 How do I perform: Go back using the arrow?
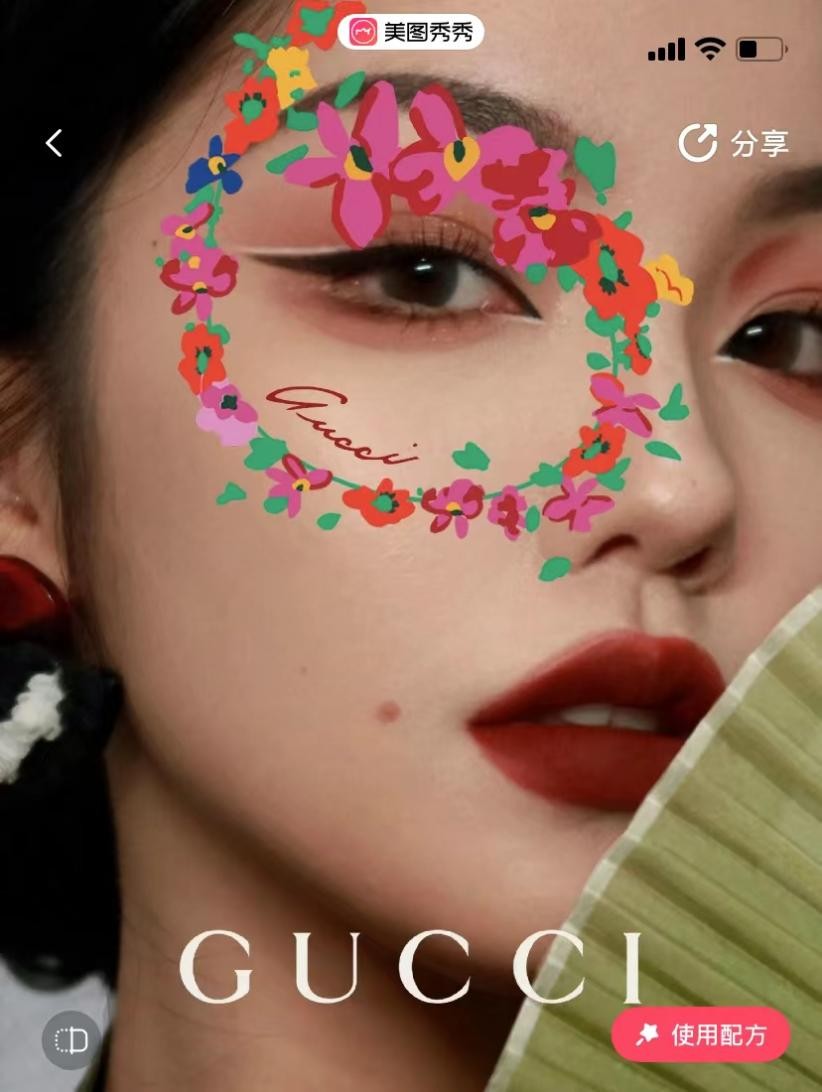click(54, 143)
